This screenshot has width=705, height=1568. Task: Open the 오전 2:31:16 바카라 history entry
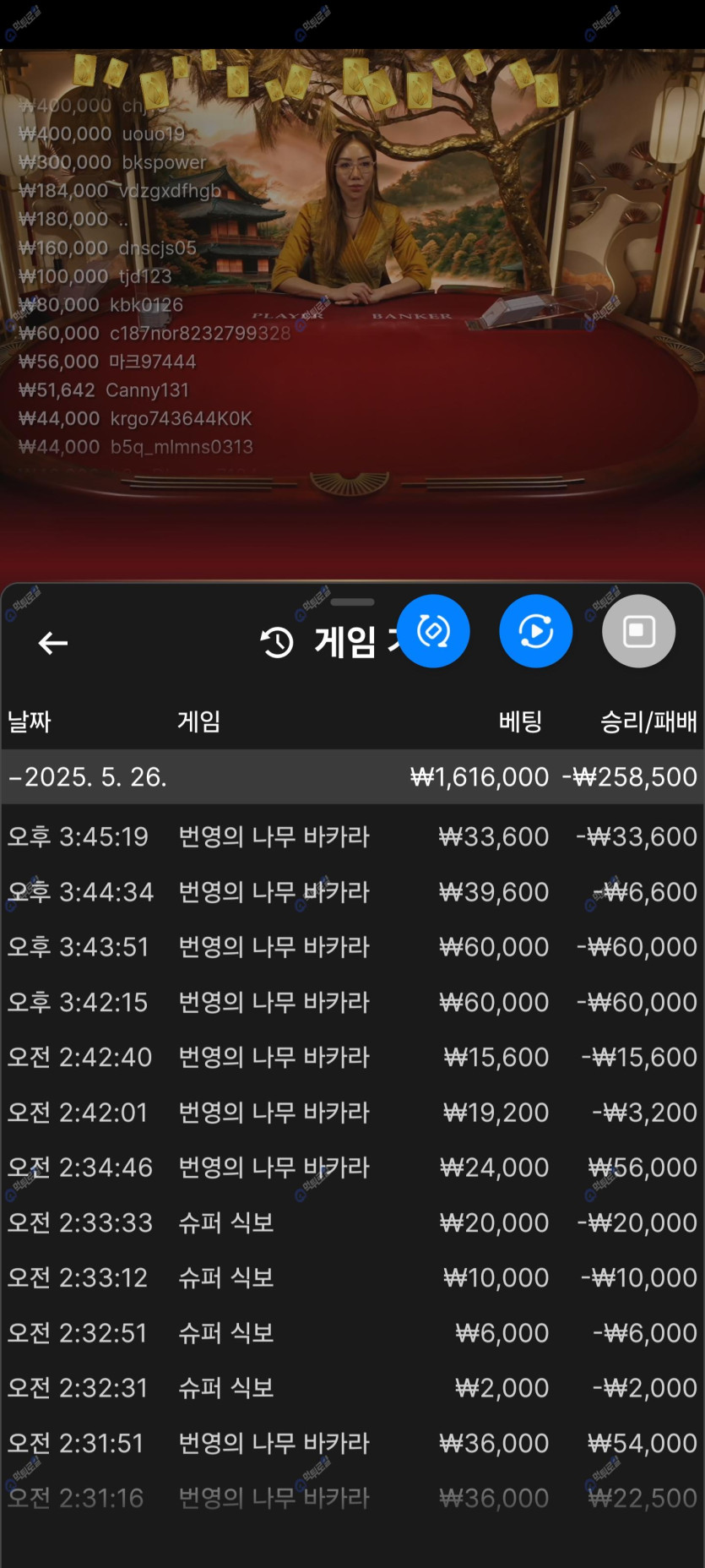pos(352,1498)
